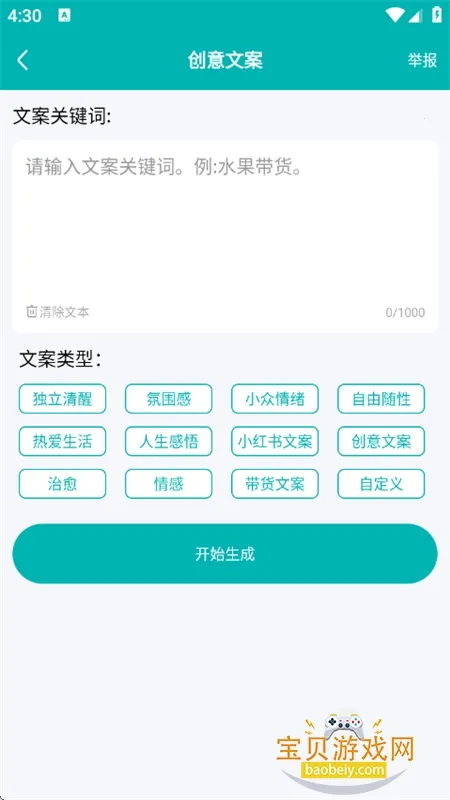Pick the 创意文案 type chip
Screen dimensions: 450x800
point(381,441)
